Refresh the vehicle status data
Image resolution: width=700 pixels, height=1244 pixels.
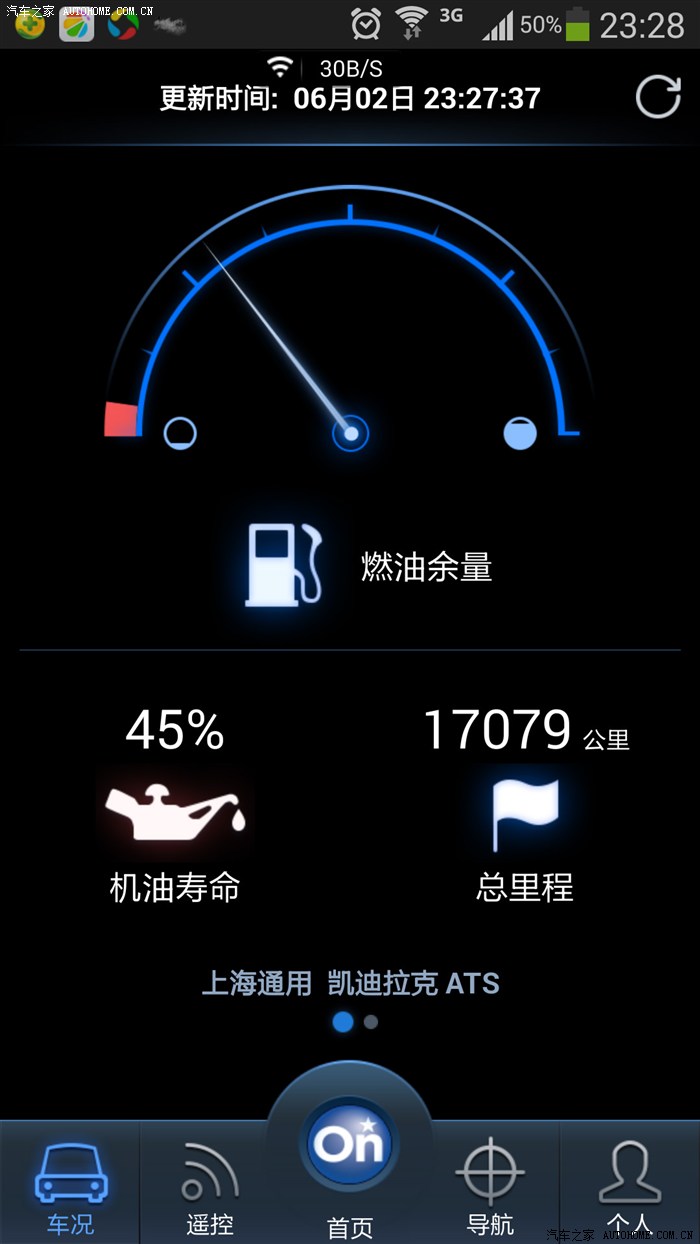coord(658,98)
